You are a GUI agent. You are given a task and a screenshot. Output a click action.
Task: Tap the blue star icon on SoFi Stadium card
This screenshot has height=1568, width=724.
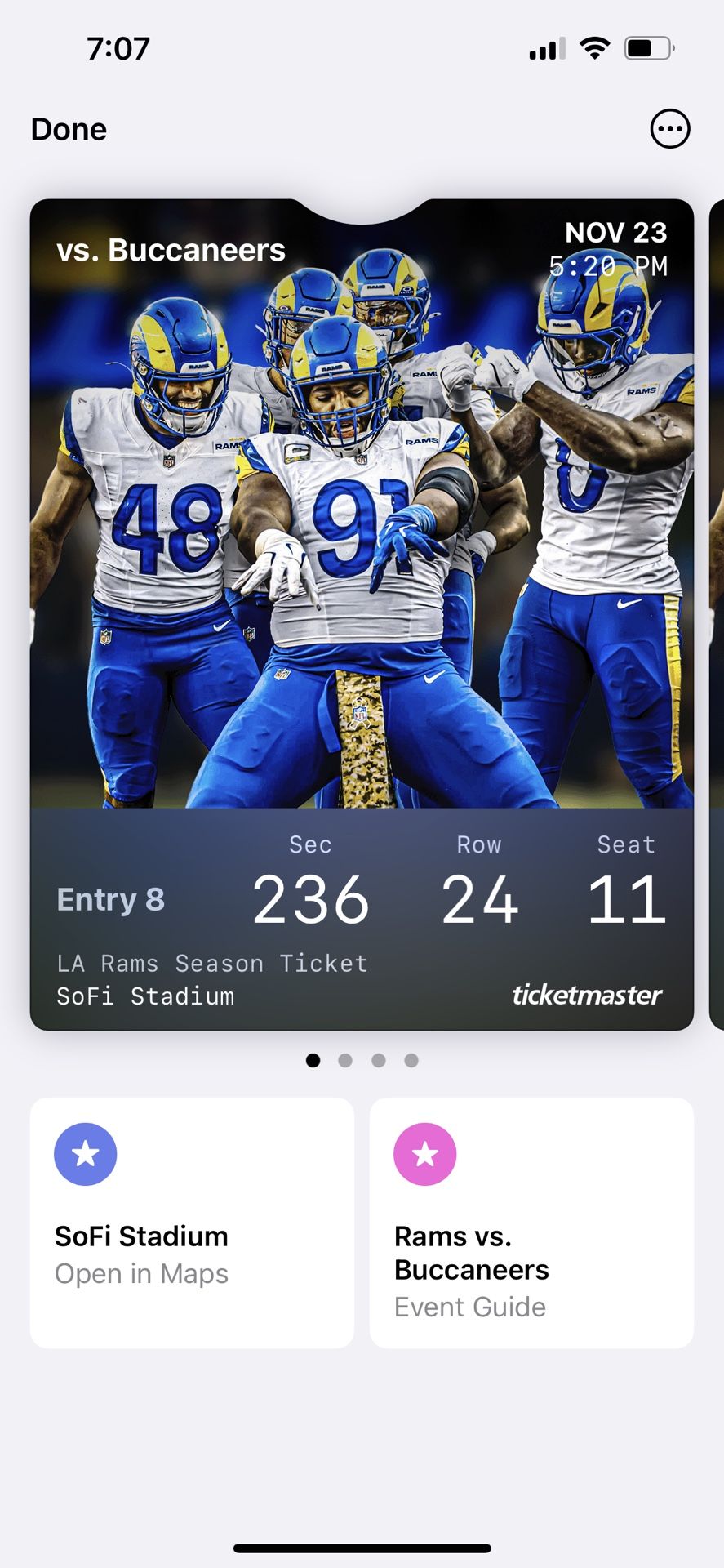(x=85, y=1154)
